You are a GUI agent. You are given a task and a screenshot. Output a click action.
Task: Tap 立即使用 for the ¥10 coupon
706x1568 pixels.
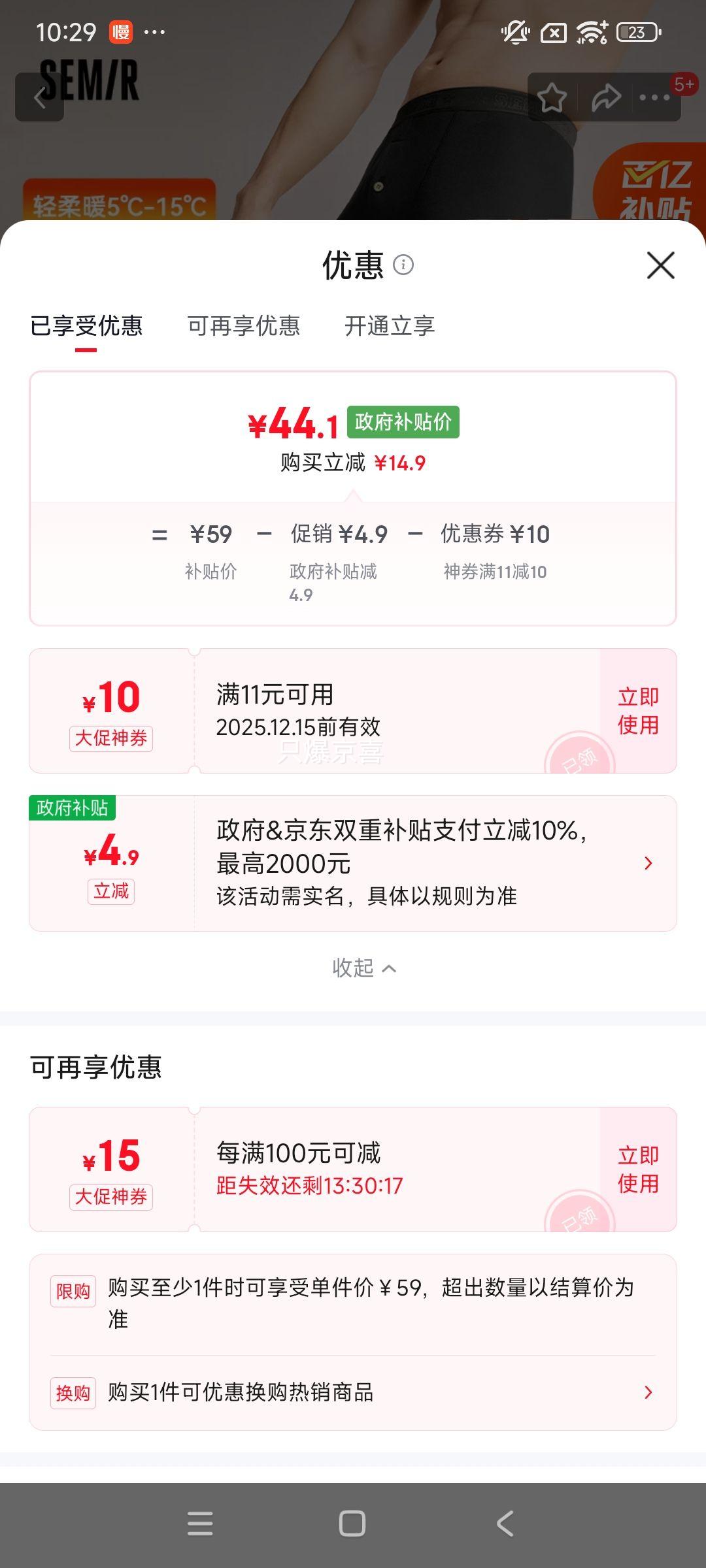(637, 710)
